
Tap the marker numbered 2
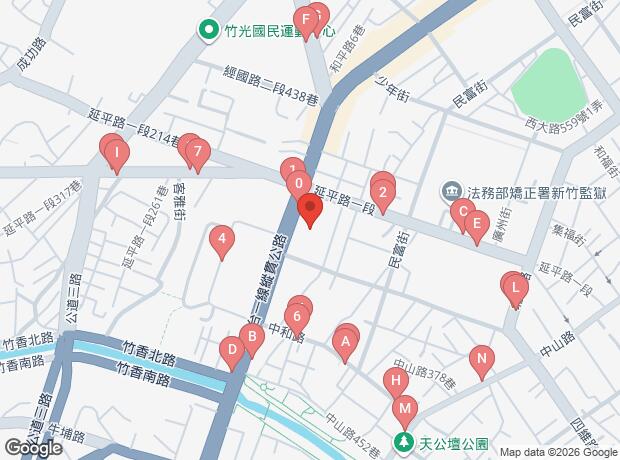click(x=381, y=191)
